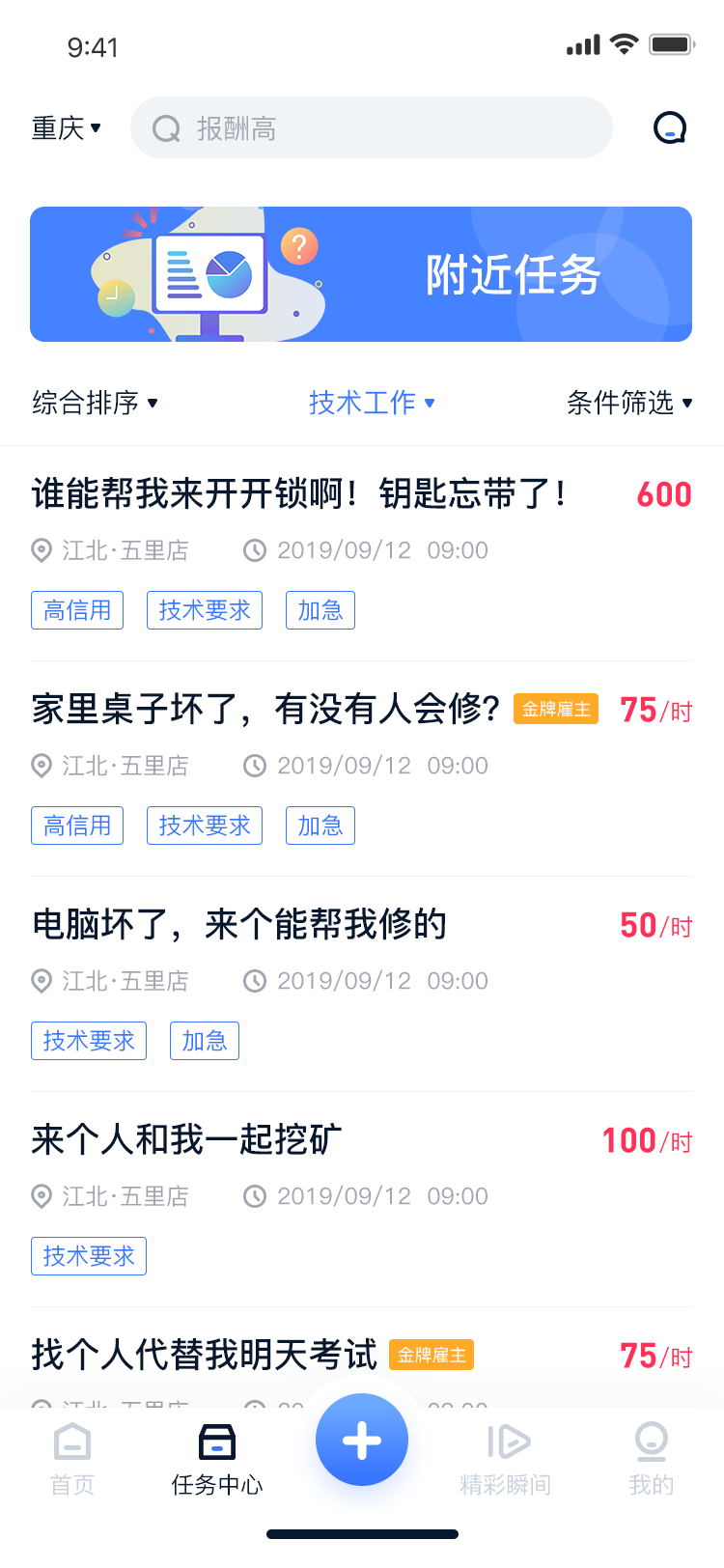Open the 条件筛选 filter dropdown
Image resolution: width=724 pixels, height=1568 pixels.
628,403
